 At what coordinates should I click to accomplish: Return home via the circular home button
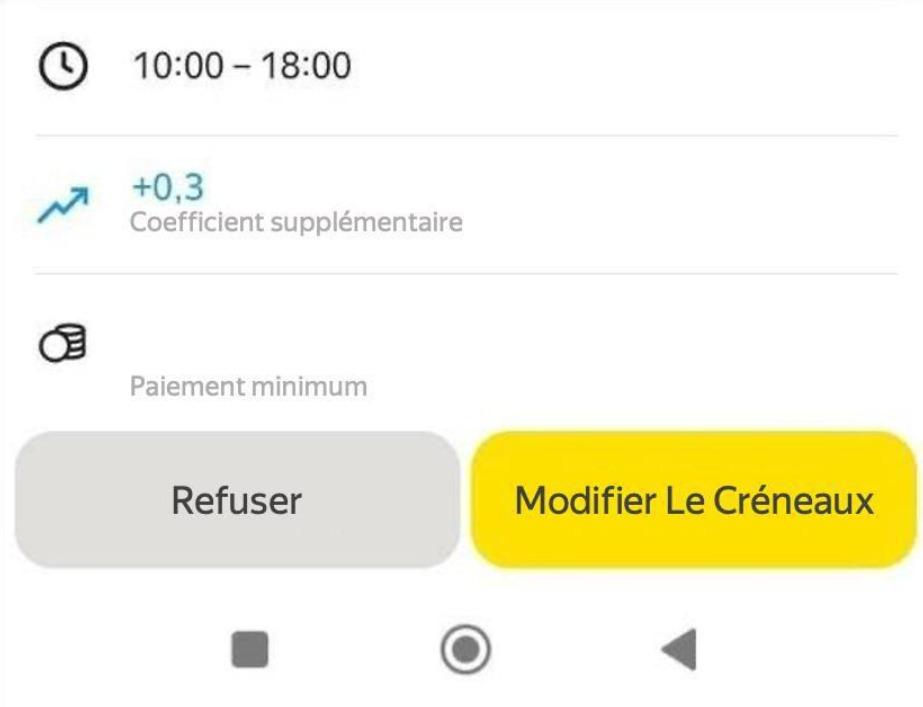[466, 649]
